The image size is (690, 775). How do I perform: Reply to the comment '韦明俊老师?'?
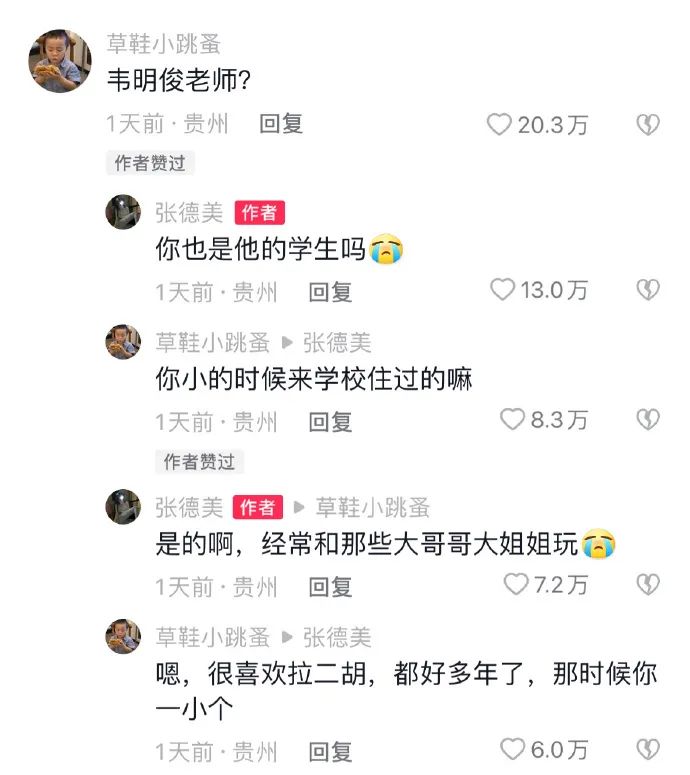(x=281, y=124)
